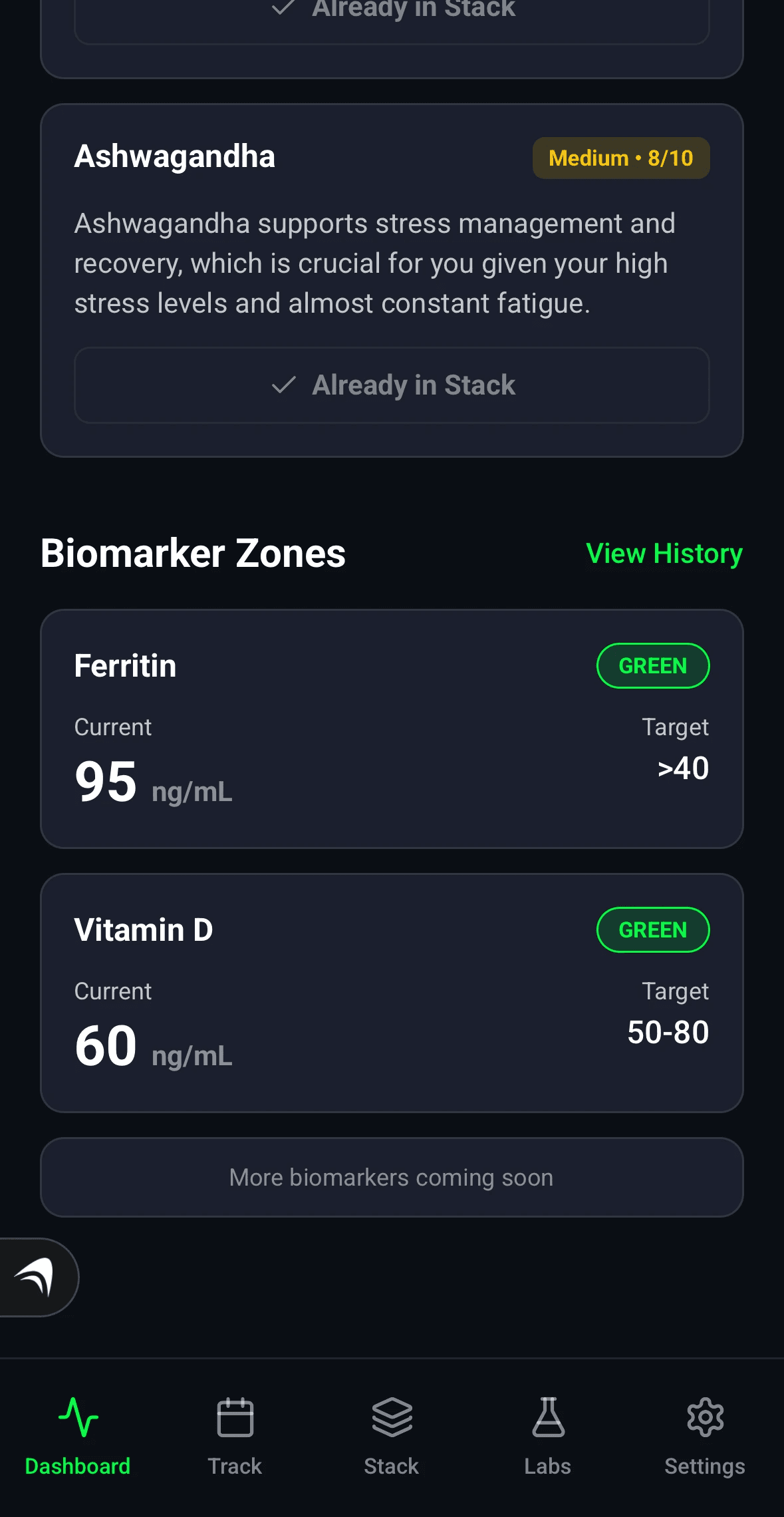Open the Ferritin biomarker card
The image size is (784, 1517).
pos(392,729)
